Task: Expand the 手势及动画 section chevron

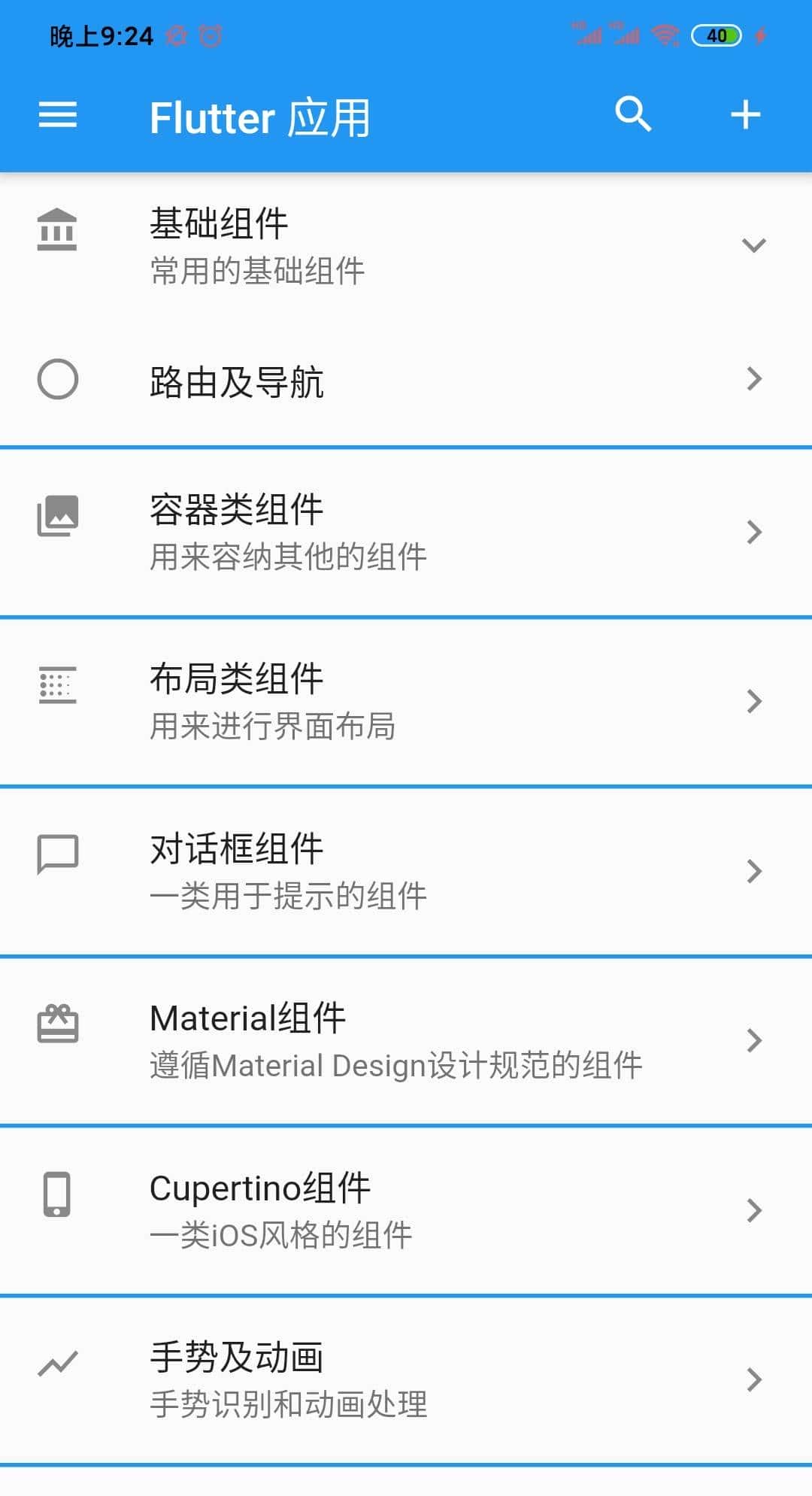Action: click(x=754, y=1379)
